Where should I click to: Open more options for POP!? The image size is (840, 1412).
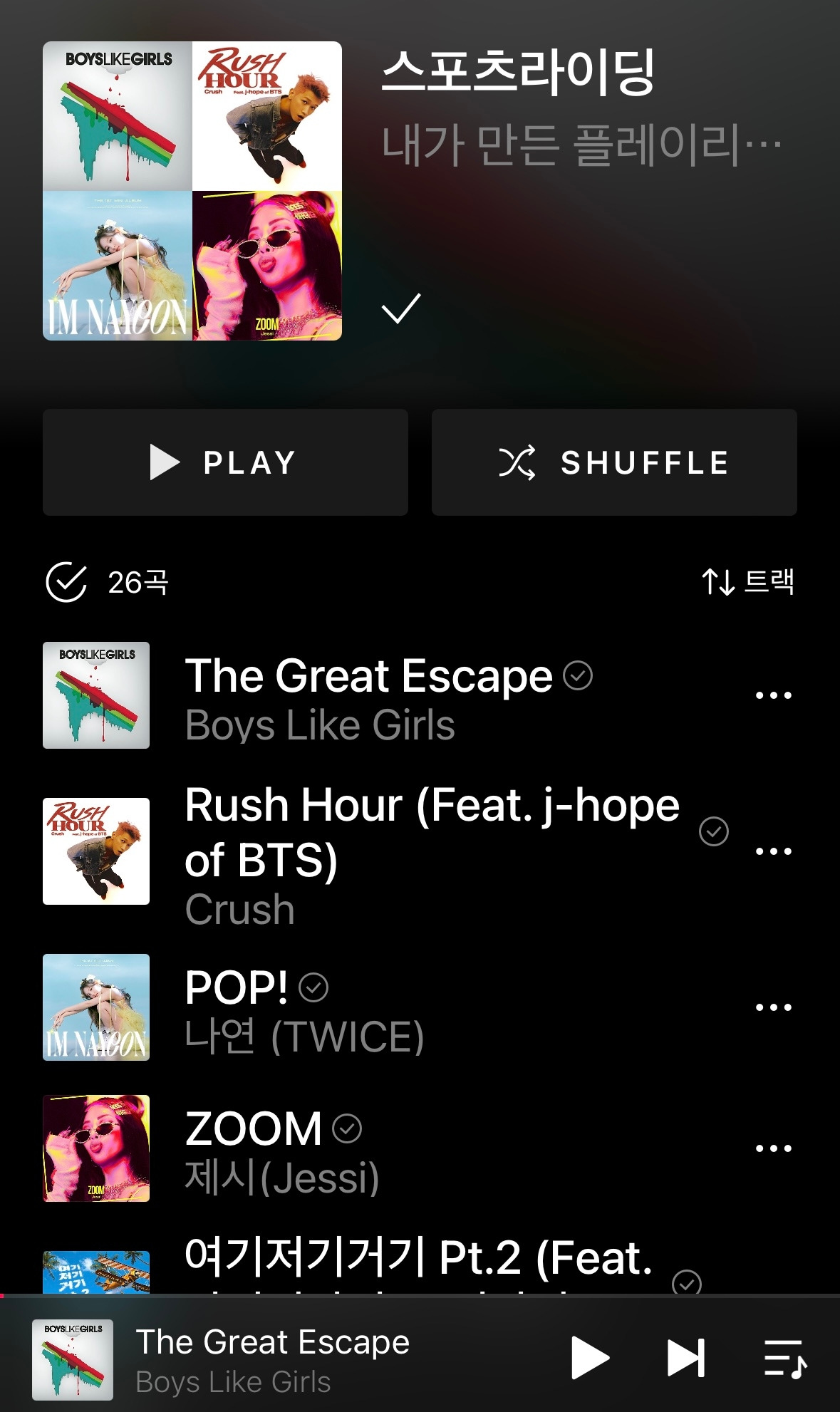coord(773,1007)
